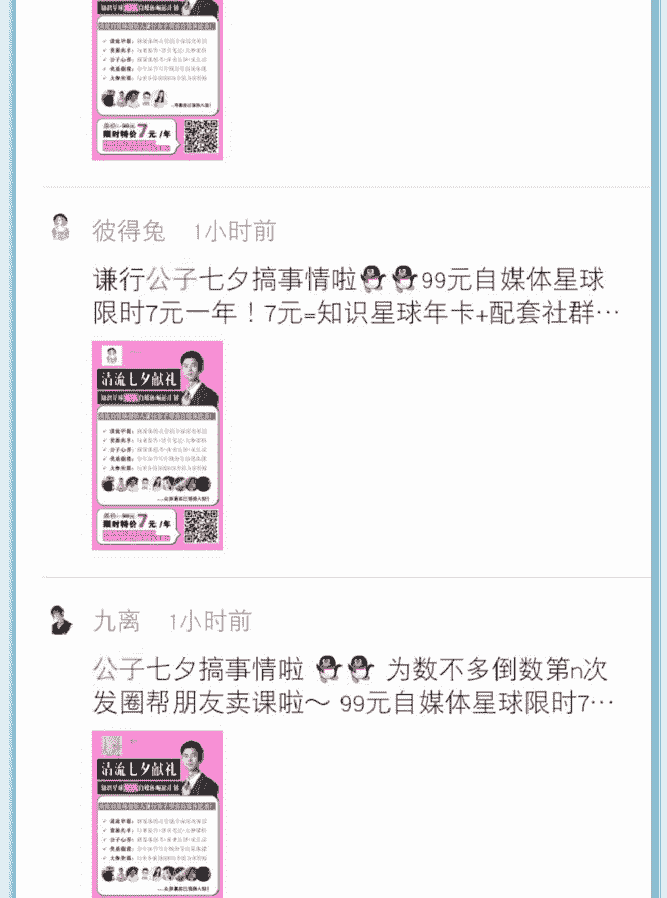
Task: Open 九离's profile avatar
Action: 61,620
